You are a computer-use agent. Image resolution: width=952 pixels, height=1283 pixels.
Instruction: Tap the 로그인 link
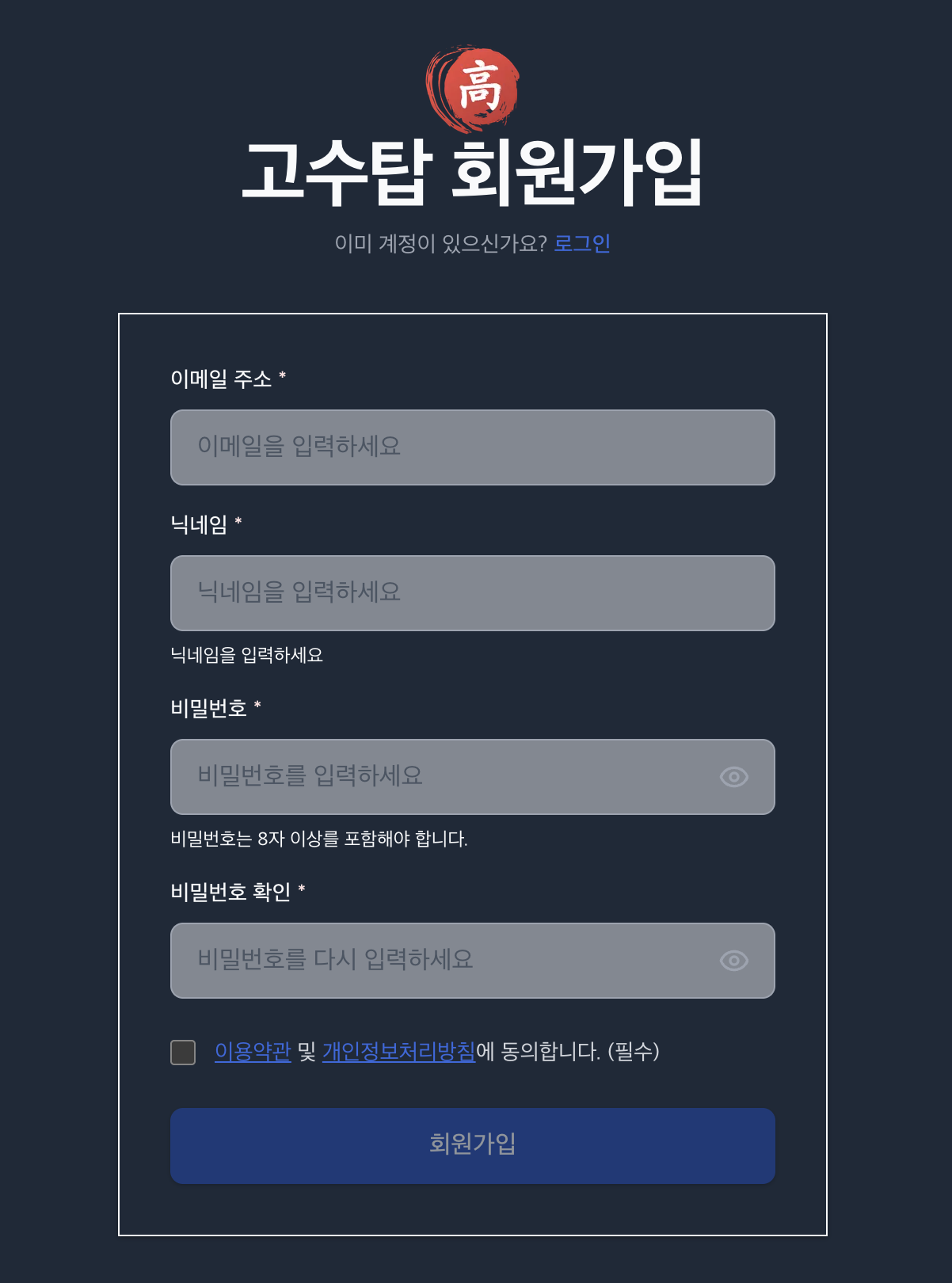[581, 243]
